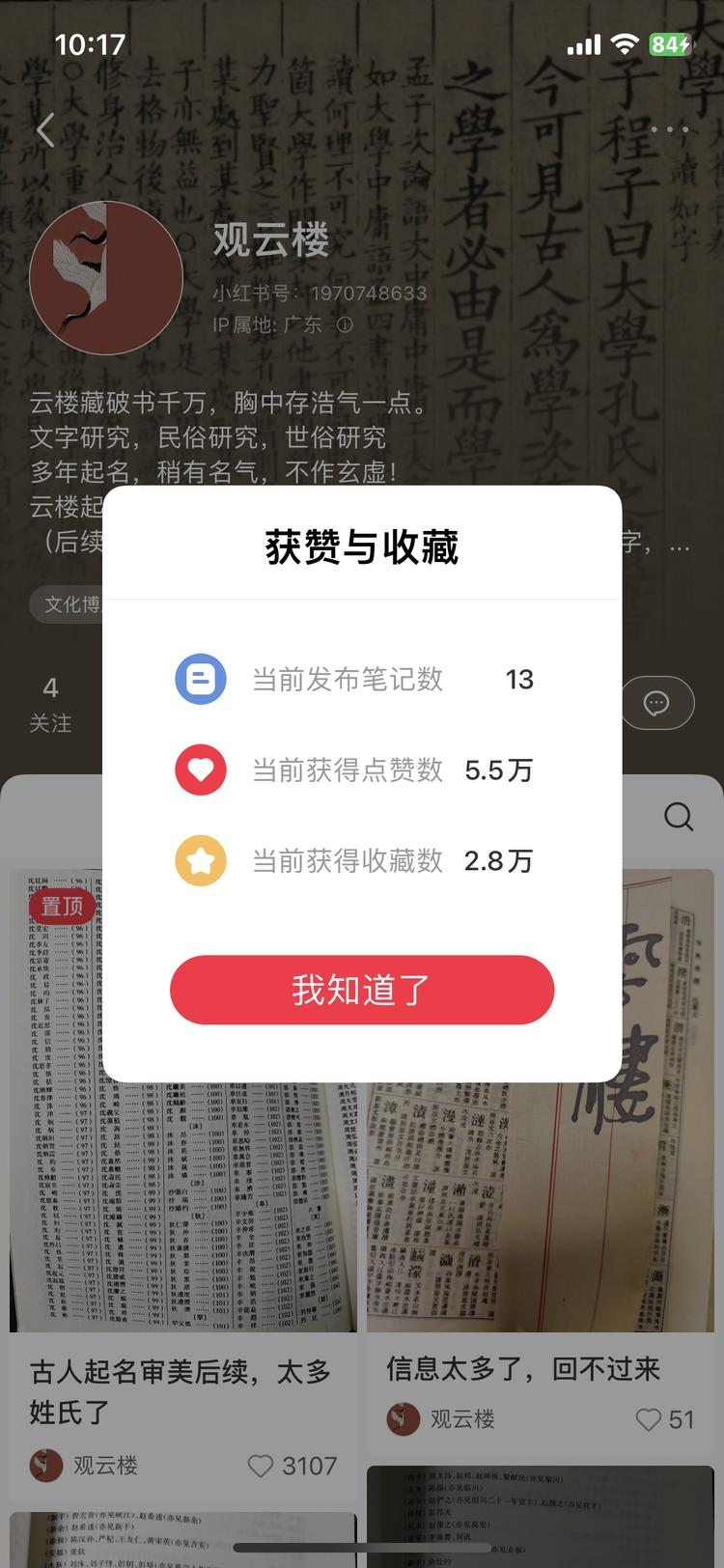The image size is (724, 1568).
Task: Tap the 置顶 pinned badge on the post
Action: point(62,907)
